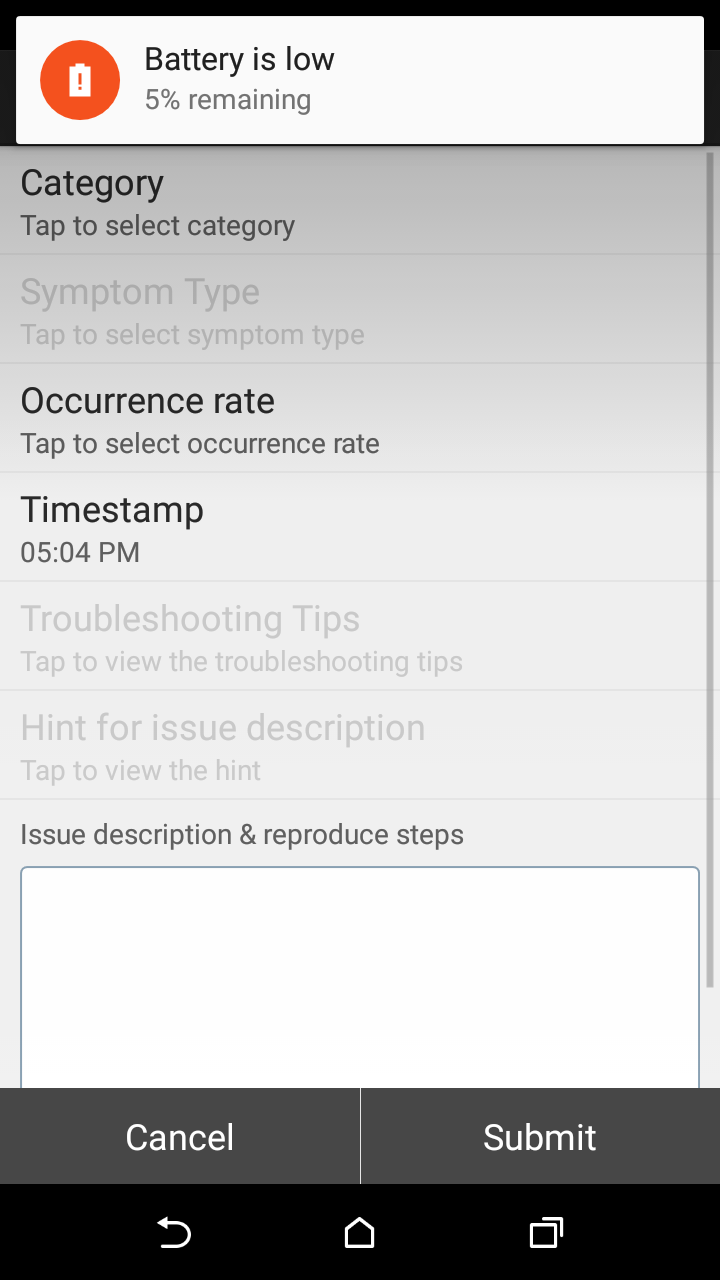This screenshot has width=720, height=1280.
Task: Go back using the system back button
Action: click(x=174, y=1233)
